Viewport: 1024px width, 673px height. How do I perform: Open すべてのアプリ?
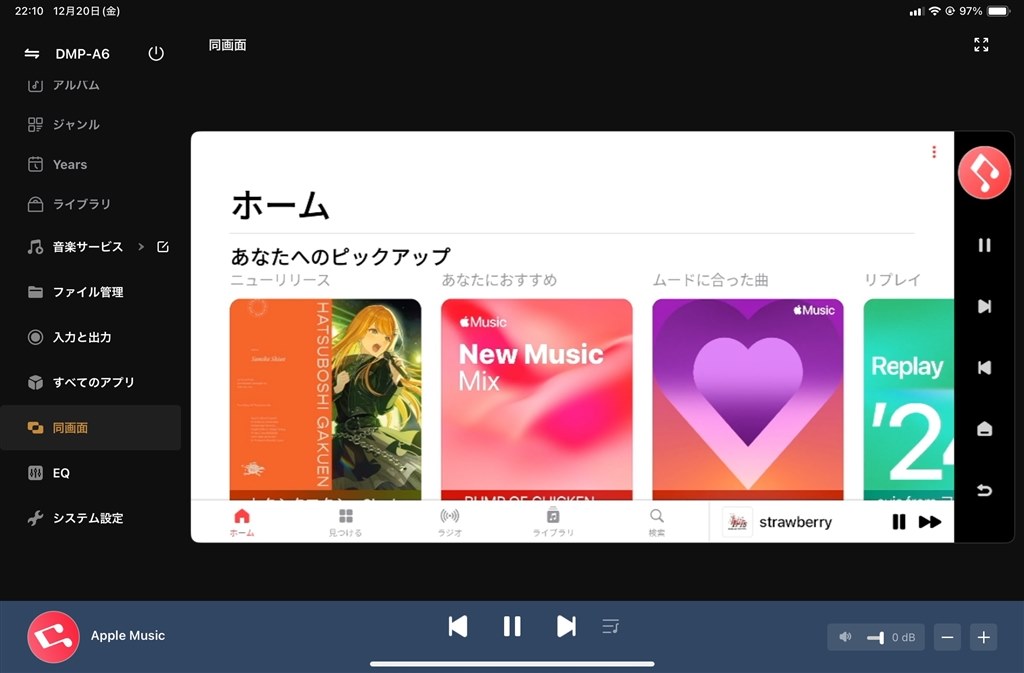point(93,383)
